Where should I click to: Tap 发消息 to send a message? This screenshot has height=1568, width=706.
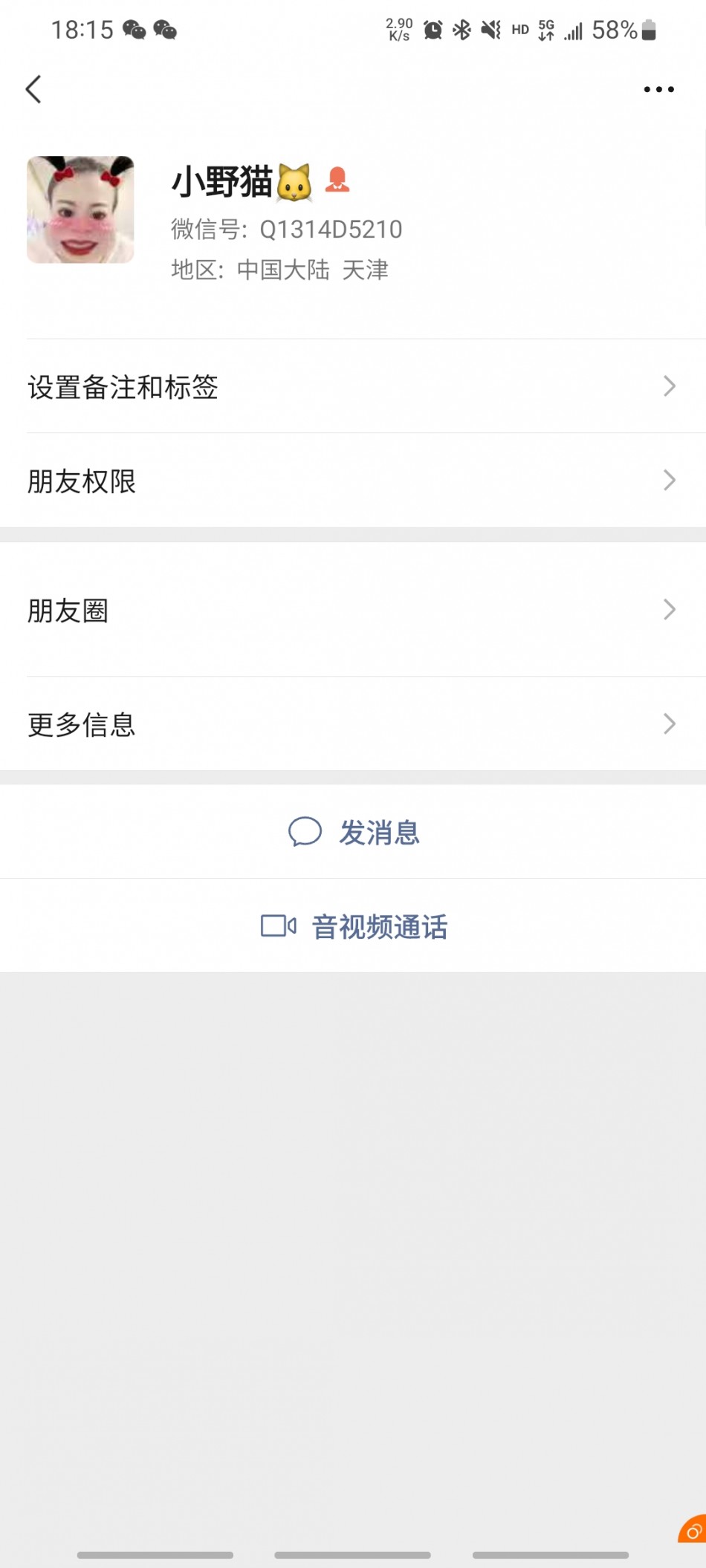[353, 832]
